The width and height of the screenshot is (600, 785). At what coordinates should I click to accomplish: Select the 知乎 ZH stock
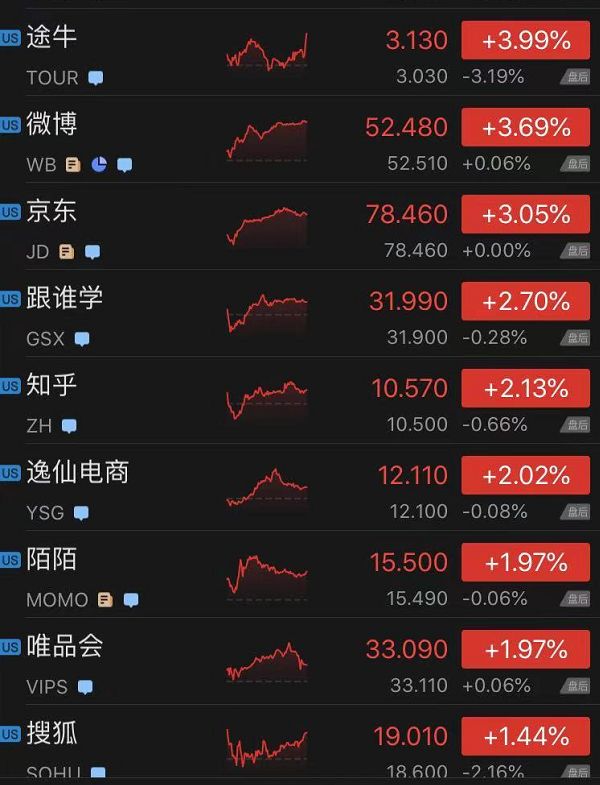click(x=52, y=386)
